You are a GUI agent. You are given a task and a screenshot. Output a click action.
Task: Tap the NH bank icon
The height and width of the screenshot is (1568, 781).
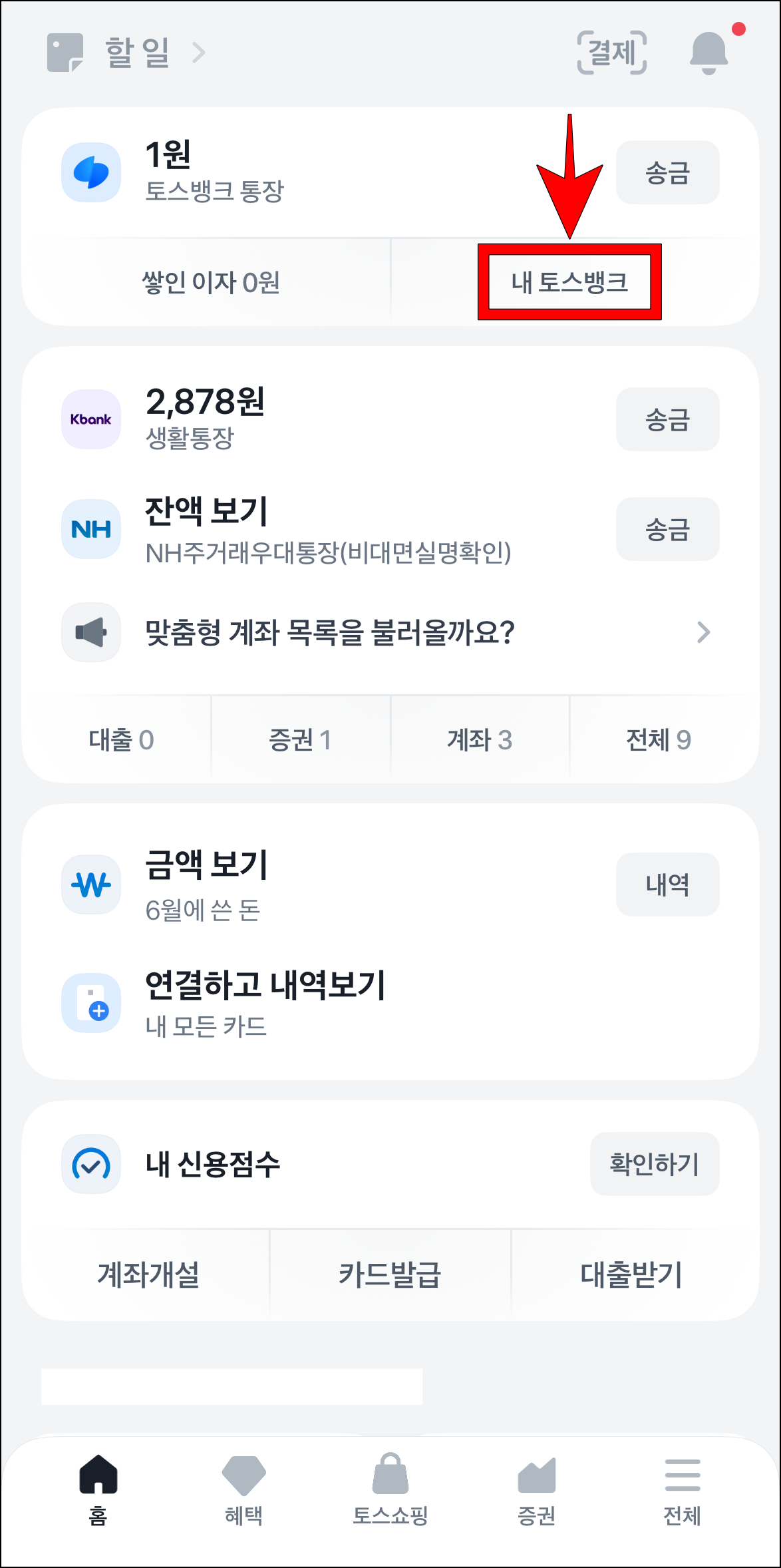pyautogui.click(x=91, y=530)
